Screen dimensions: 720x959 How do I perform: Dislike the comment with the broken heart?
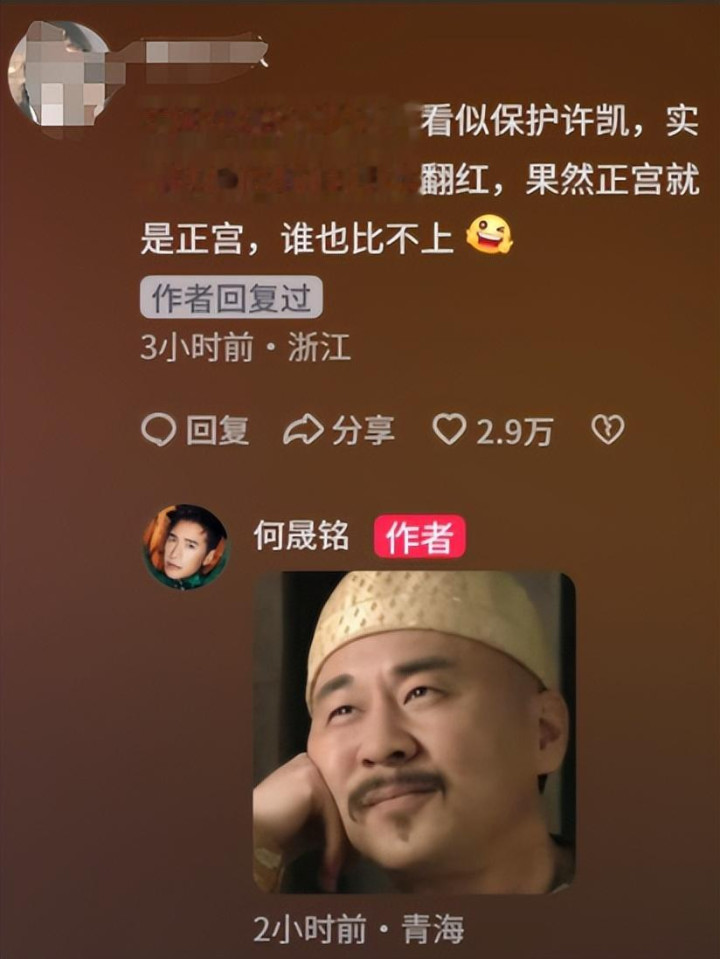point(608,430)
